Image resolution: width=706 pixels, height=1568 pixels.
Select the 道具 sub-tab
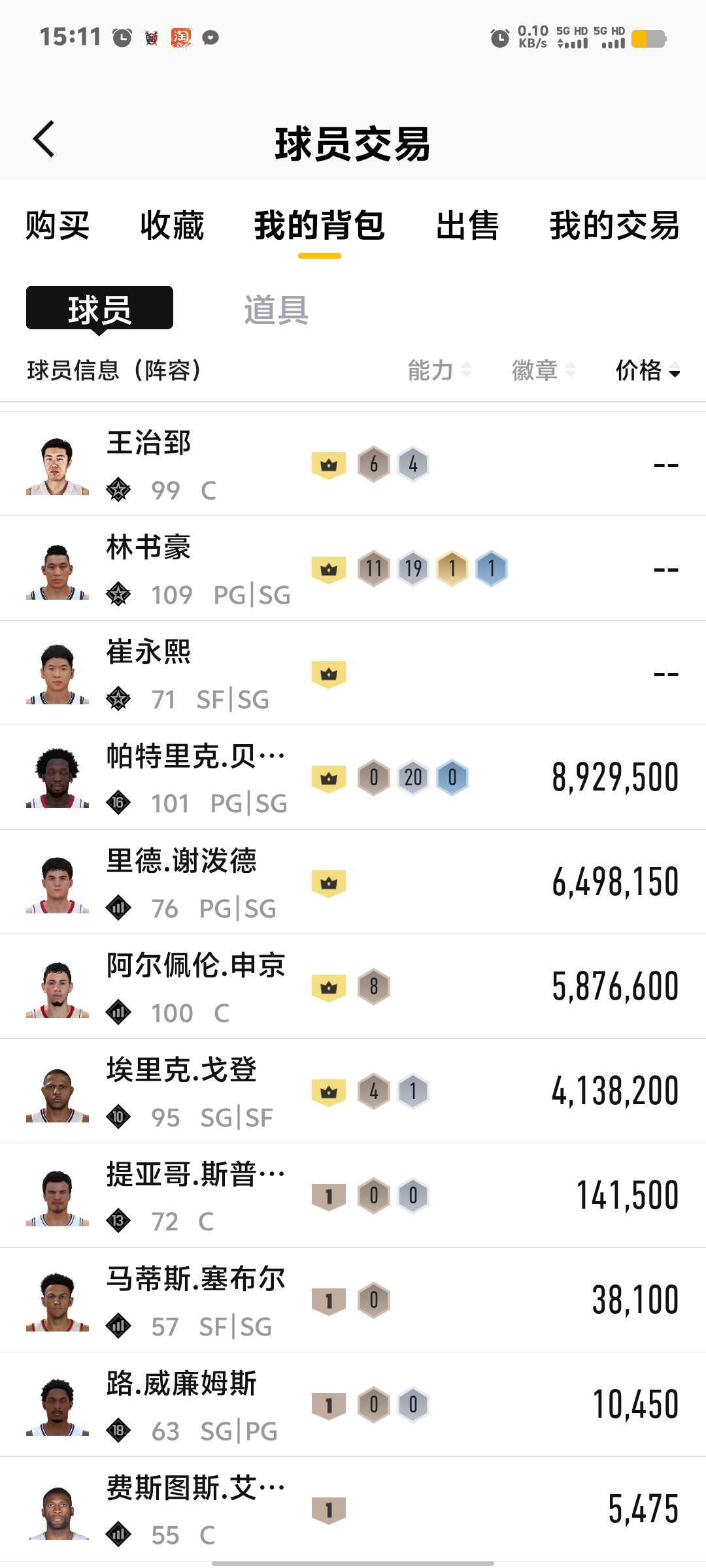click(276, 309)
